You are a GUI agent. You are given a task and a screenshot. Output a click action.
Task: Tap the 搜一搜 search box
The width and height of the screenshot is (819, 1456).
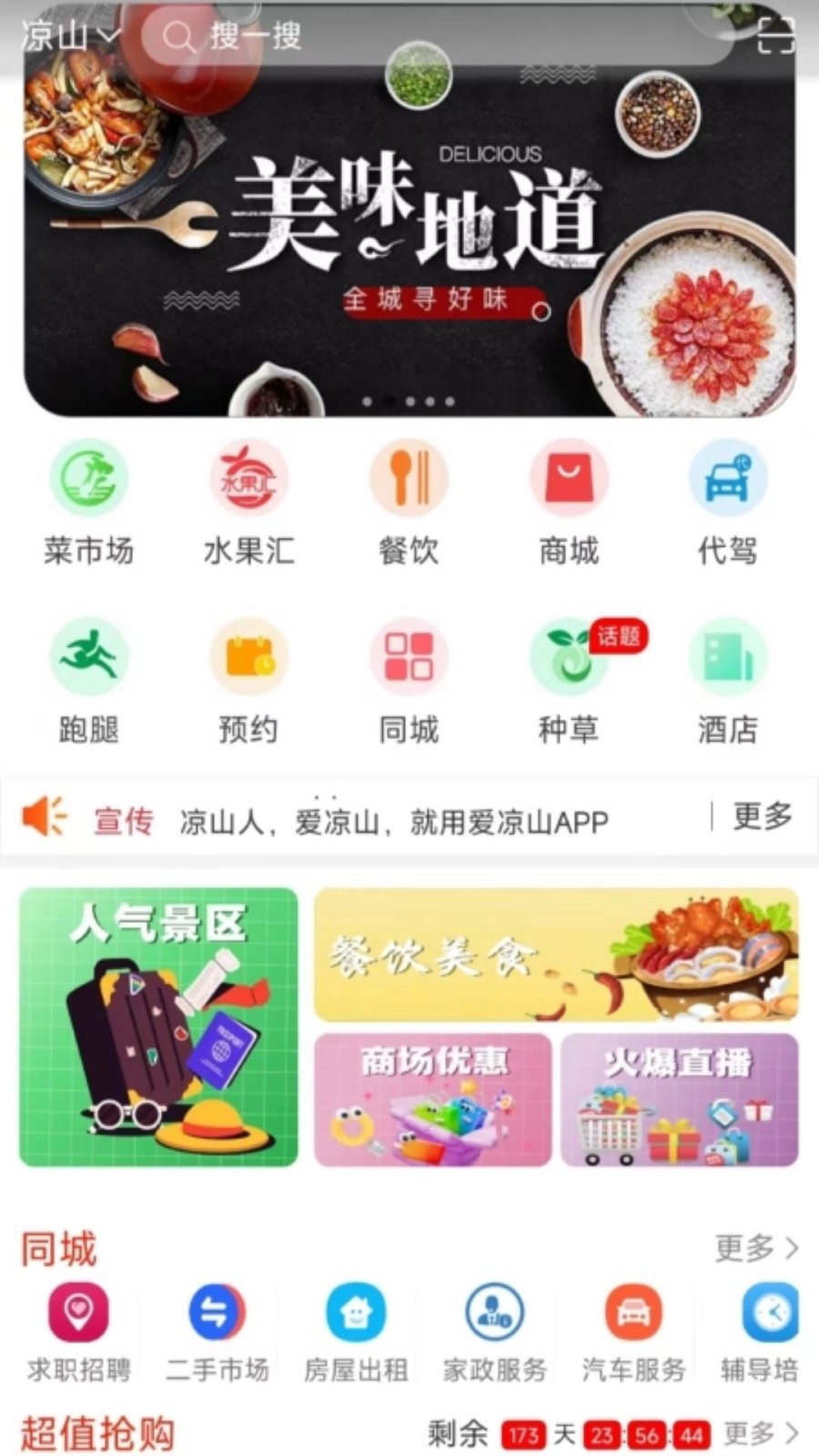point(437,37)
